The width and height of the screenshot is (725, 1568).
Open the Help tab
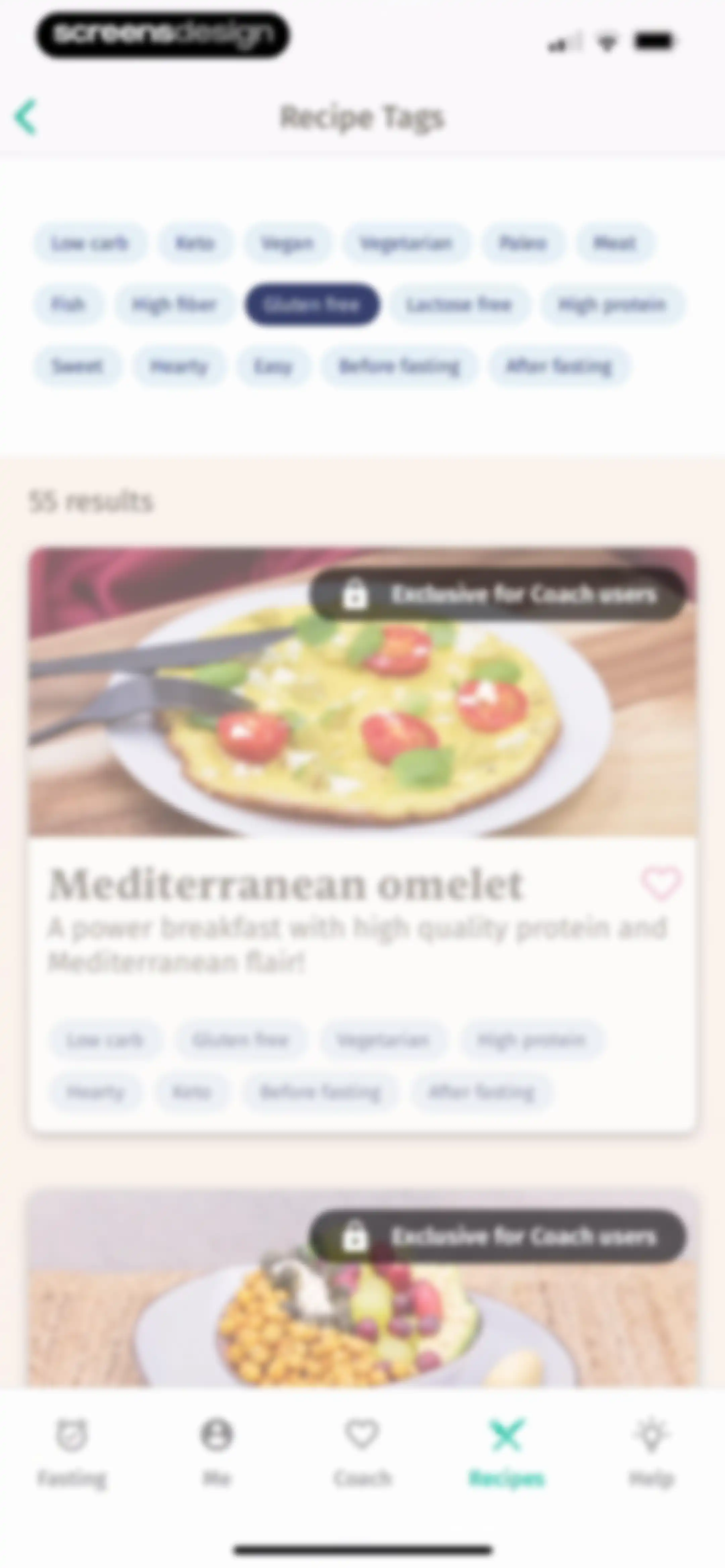(651, 1452)
